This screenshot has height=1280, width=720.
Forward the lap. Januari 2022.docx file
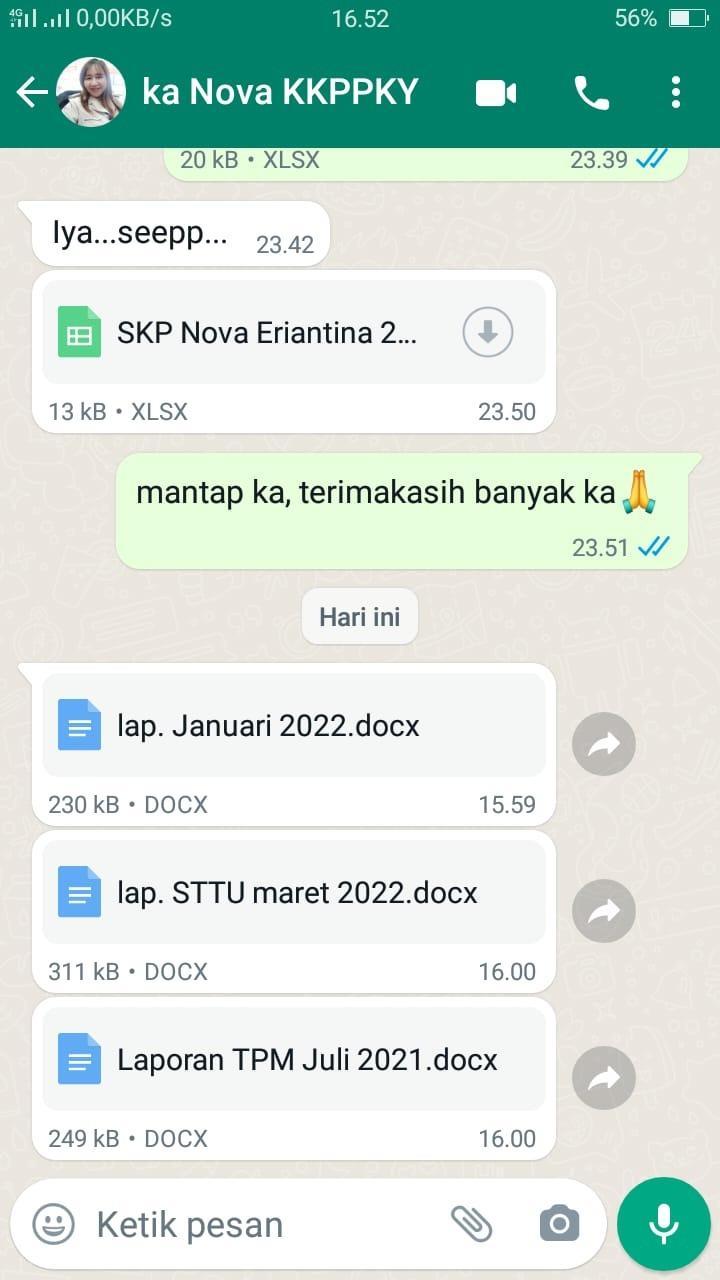click(604, 744)
